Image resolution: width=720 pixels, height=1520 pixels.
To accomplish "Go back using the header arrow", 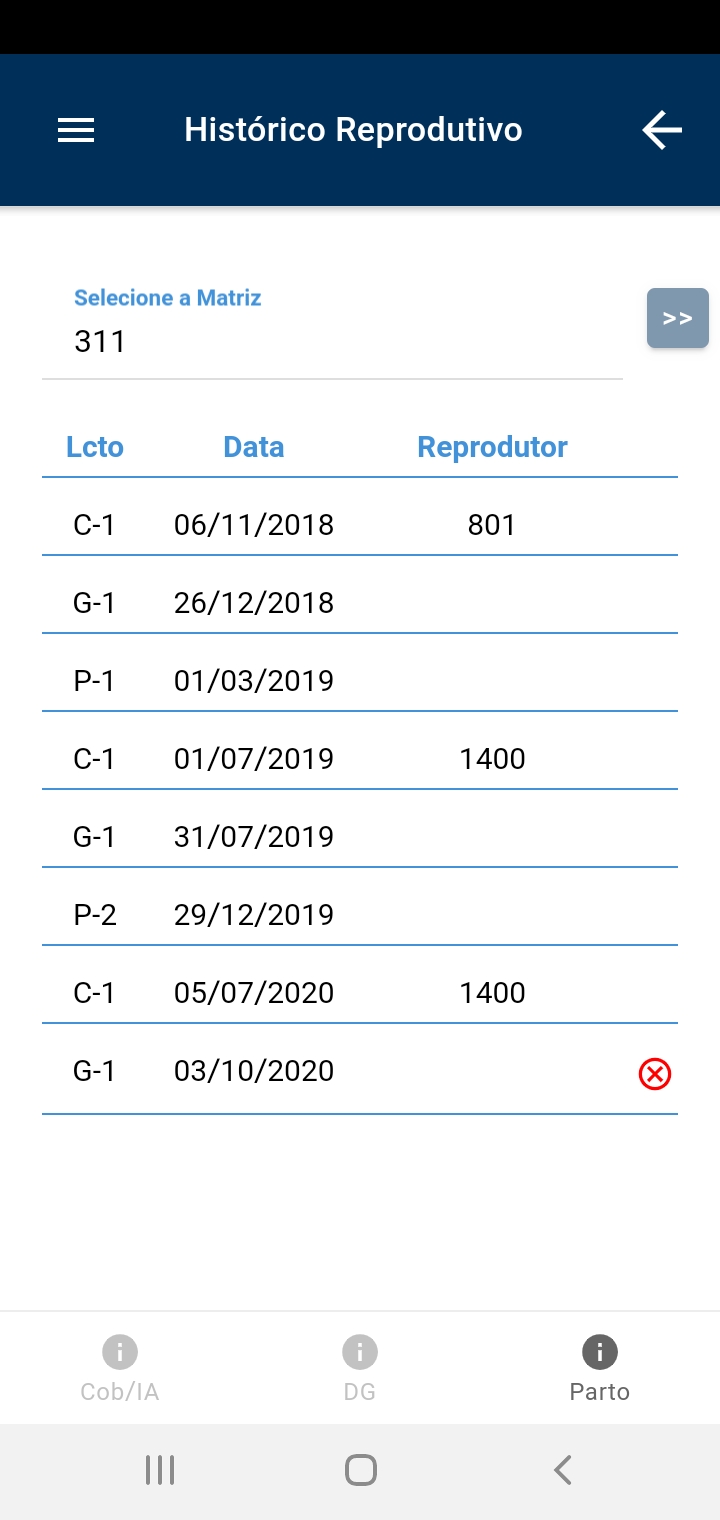I will [x=662, y=130].
